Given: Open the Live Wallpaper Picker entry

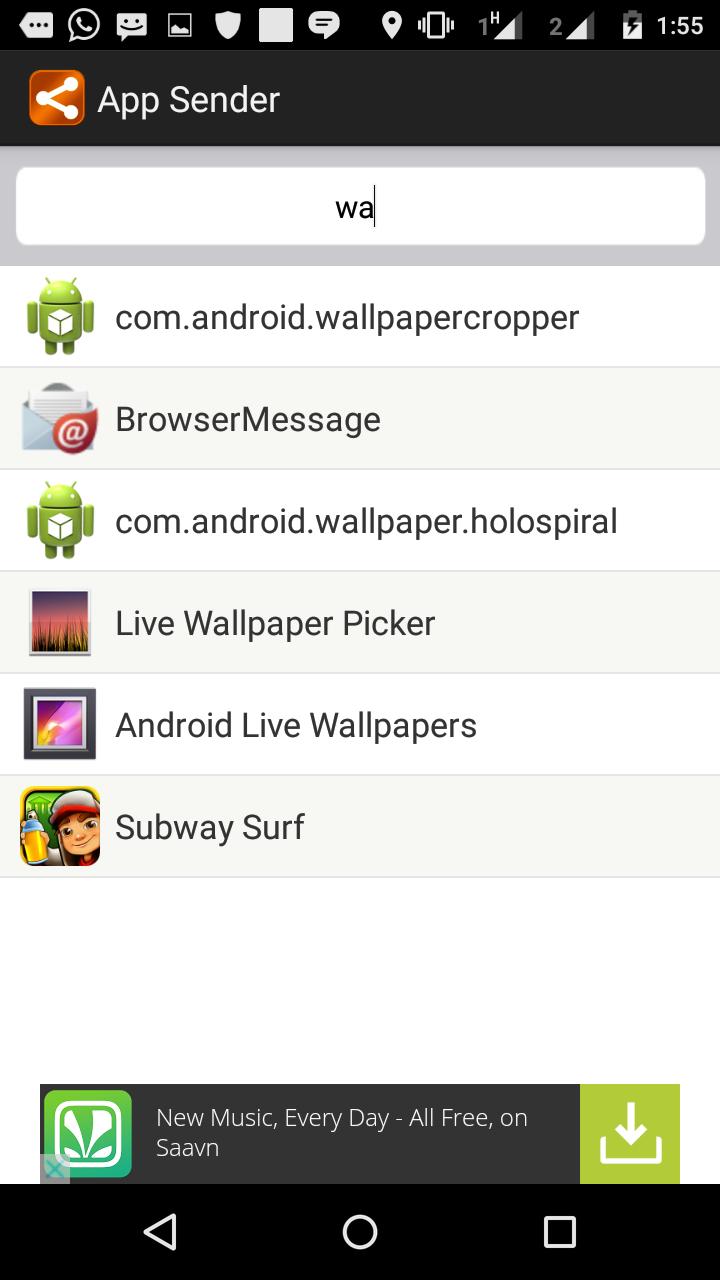Looking at the screenshot, I should pyautogui.click(x=275, y=622).
